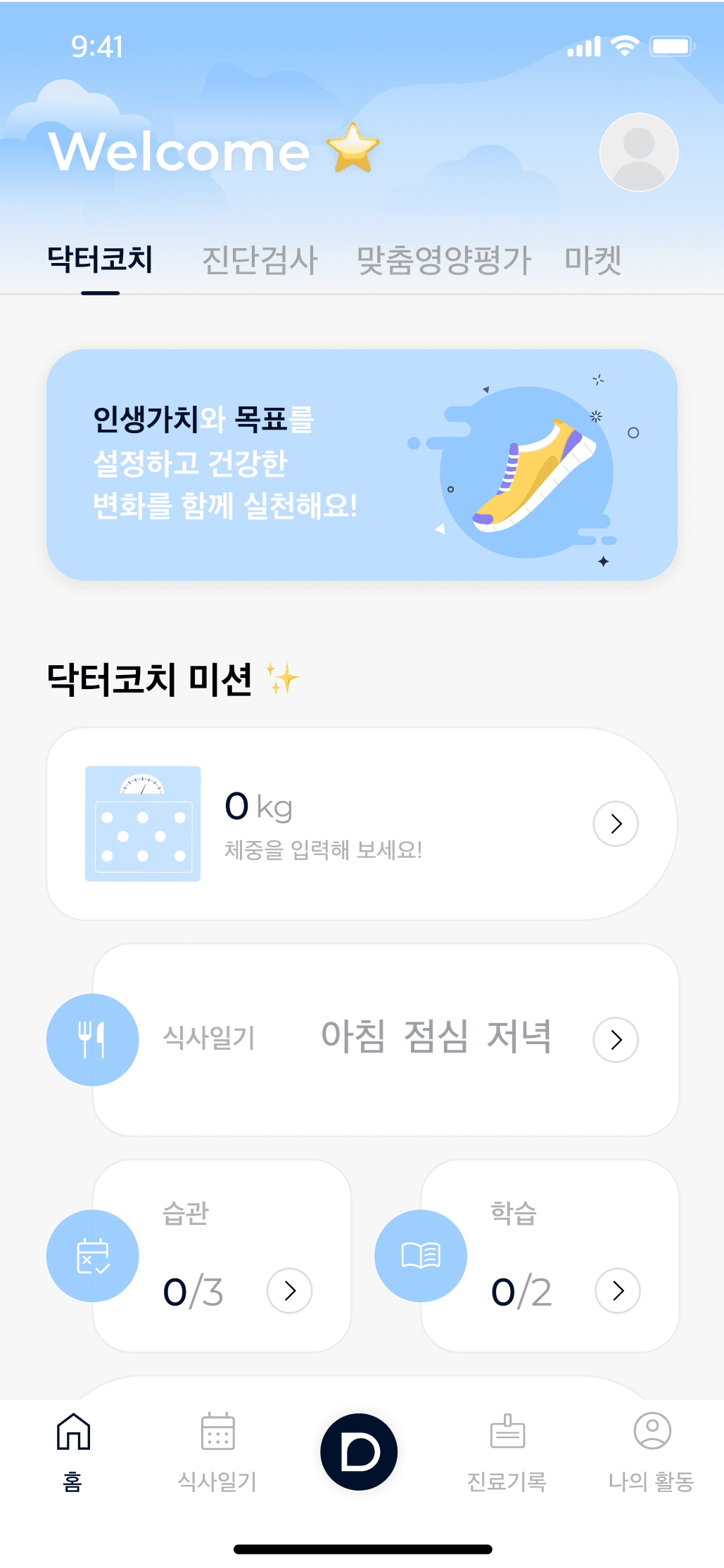Open the 나의 활동 tab
Screen dimensions: 724x1568
(652, 1450)
